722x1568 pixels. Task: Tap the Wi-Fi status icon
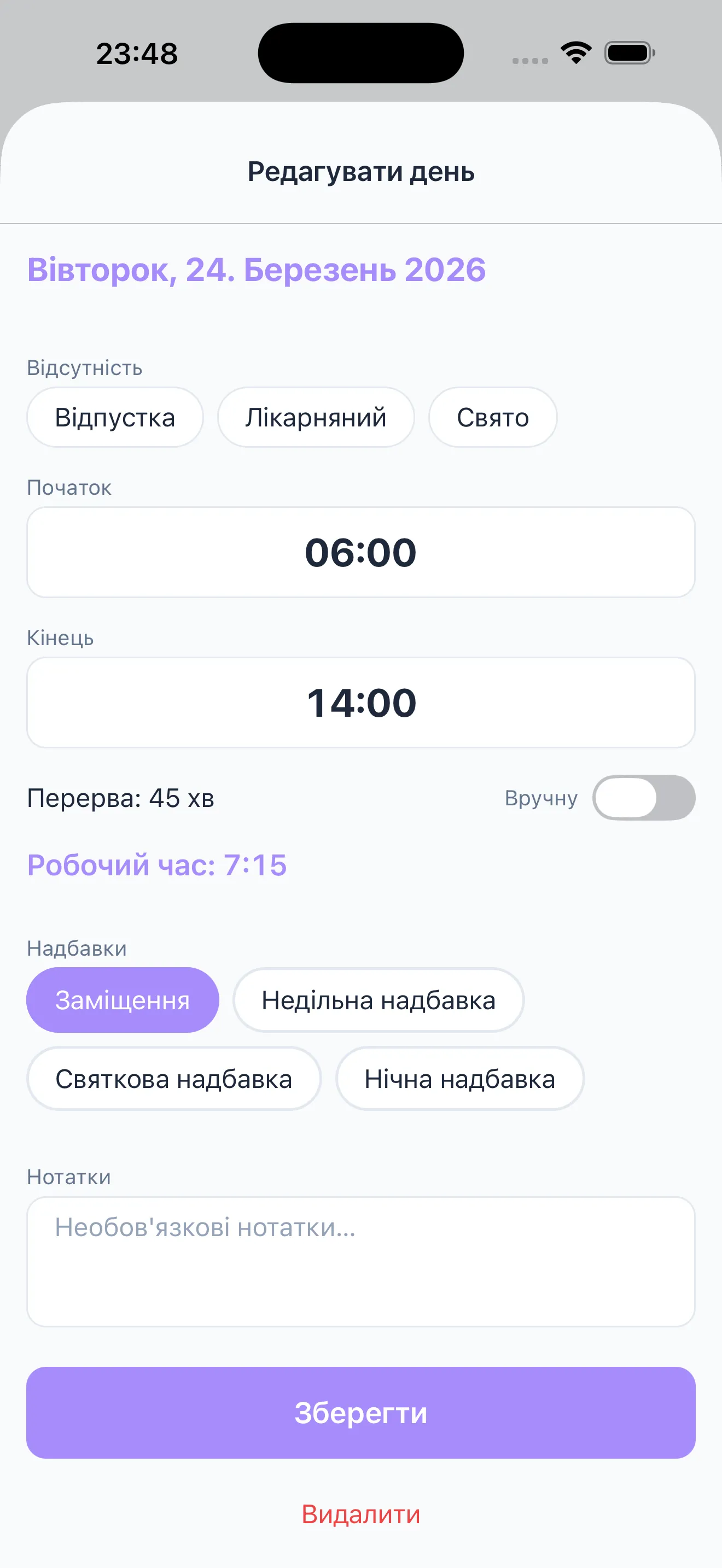[575, 54]
